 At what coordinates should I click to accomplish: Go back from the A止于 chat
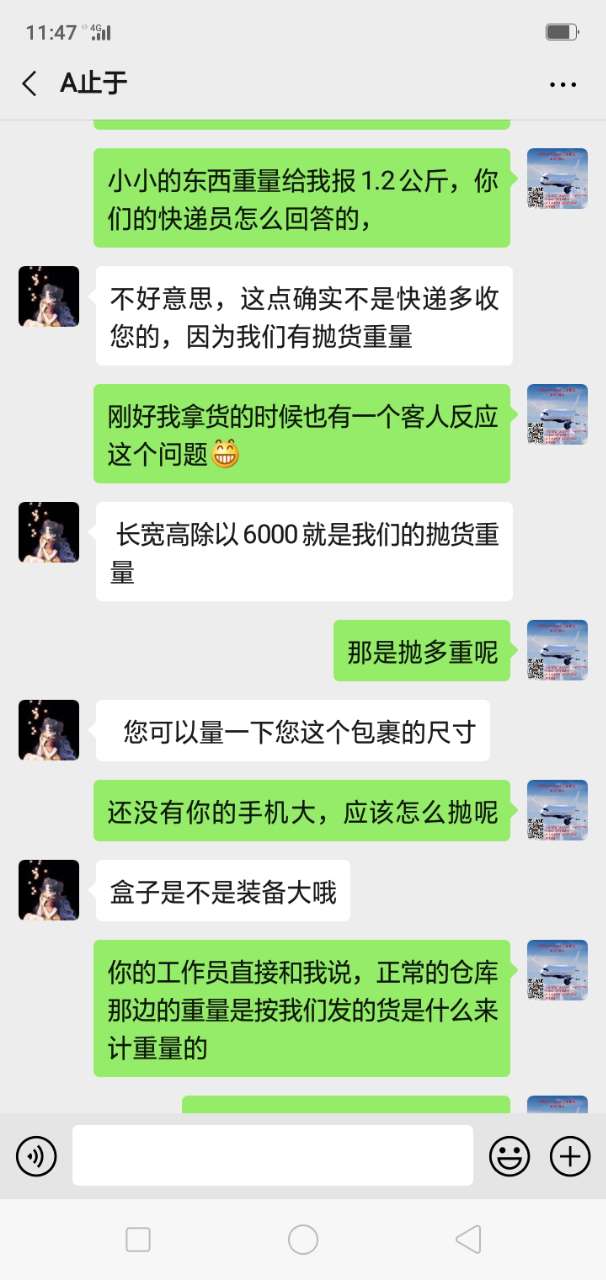(x=30, y=84)
